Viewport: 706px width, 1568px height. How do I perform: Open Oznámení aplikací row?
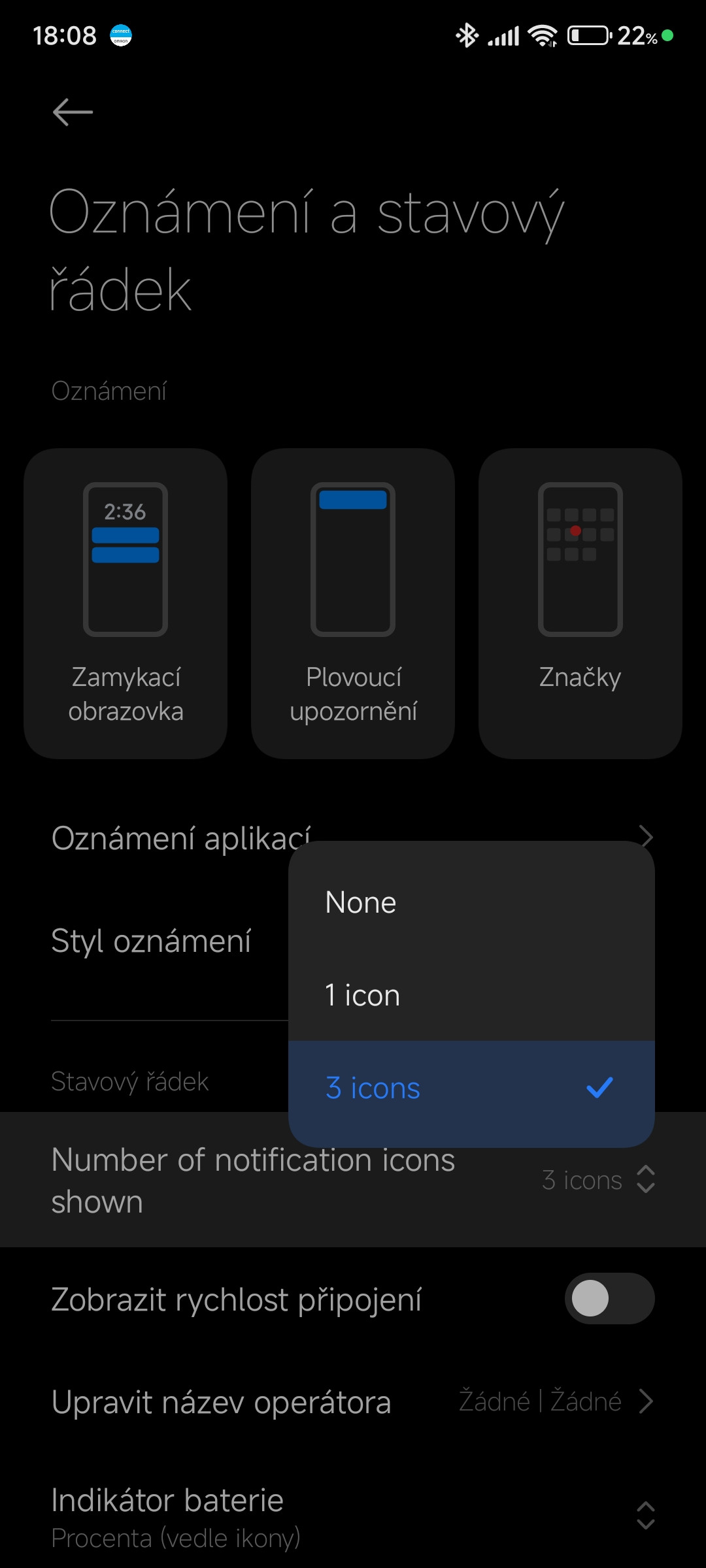click(x=170, y=838)
